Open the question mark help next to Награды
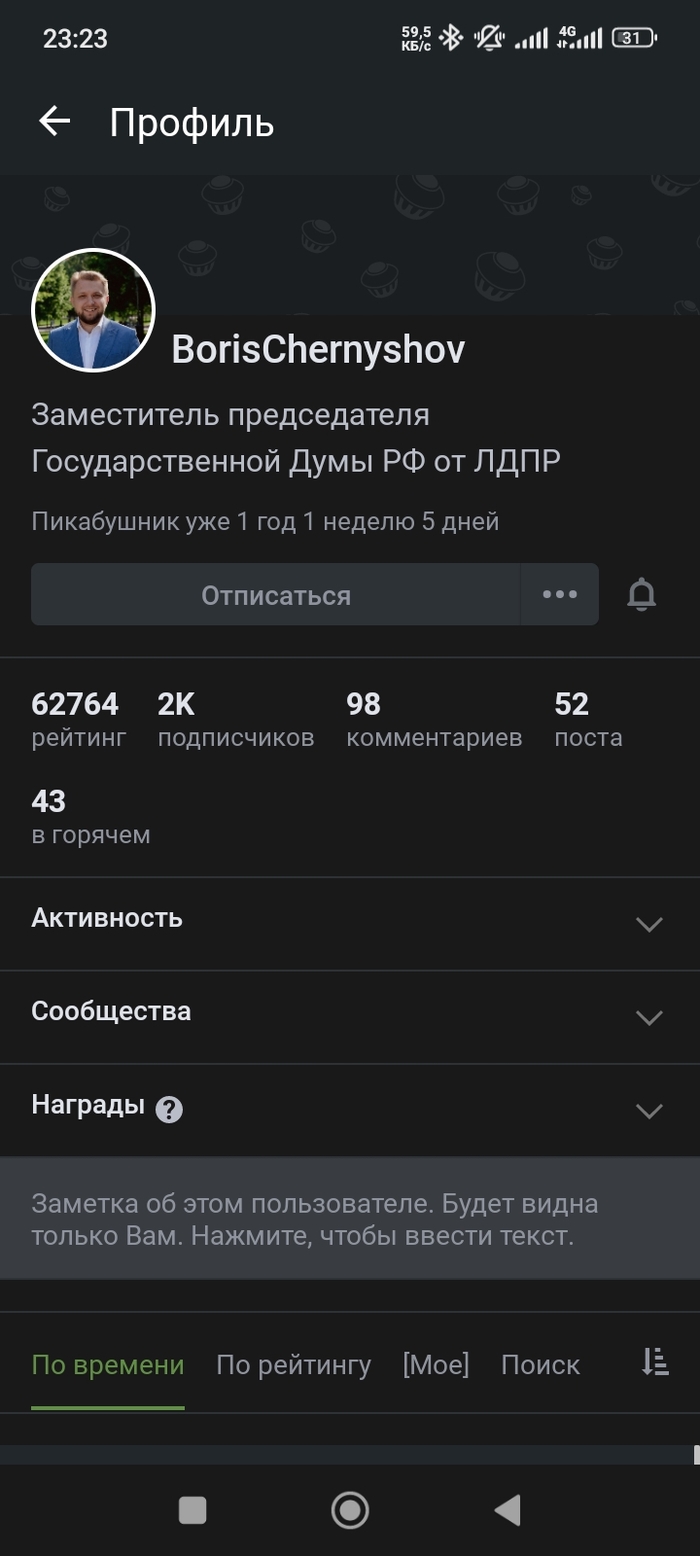 169,1109
